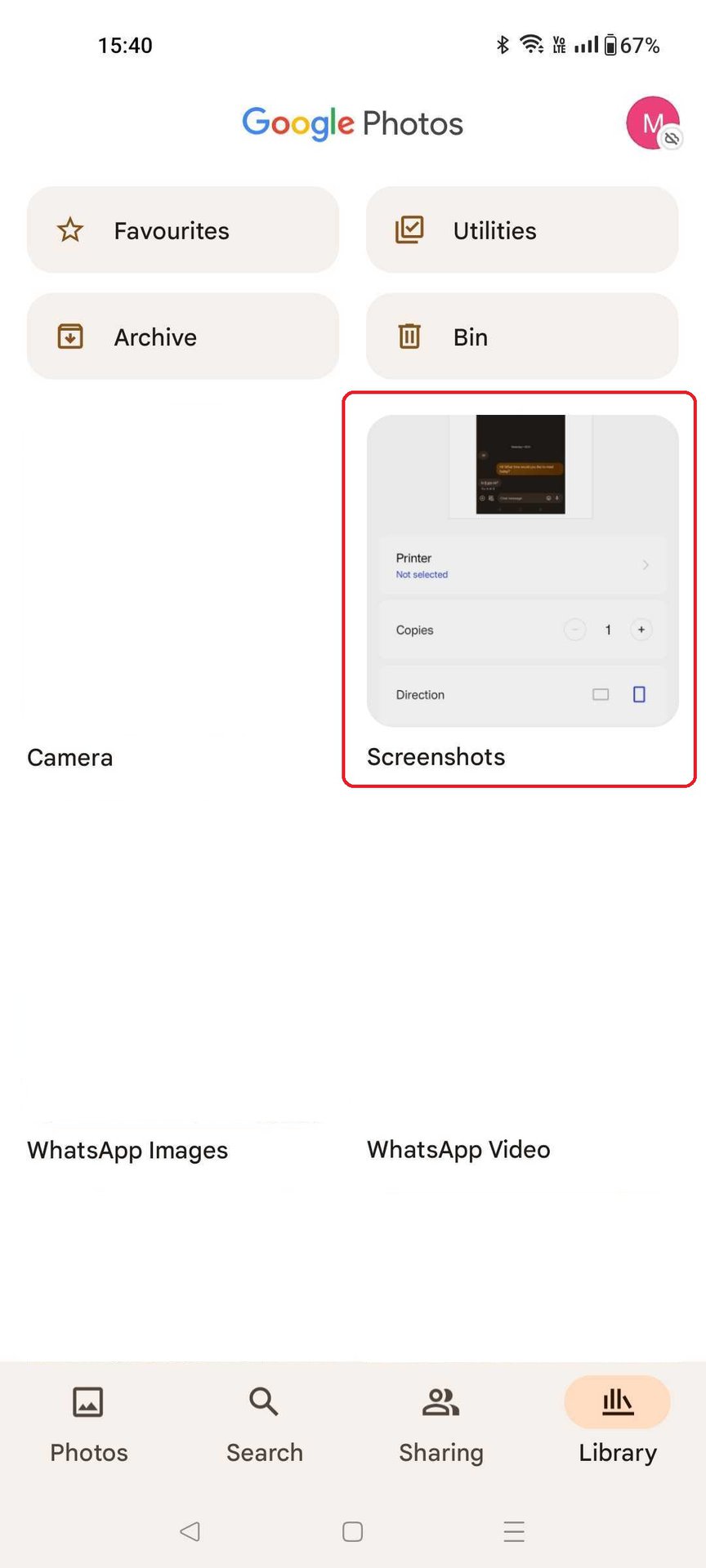Tap the system home button
Screen dimensions: 706x1568
[x=352, y=1531]
